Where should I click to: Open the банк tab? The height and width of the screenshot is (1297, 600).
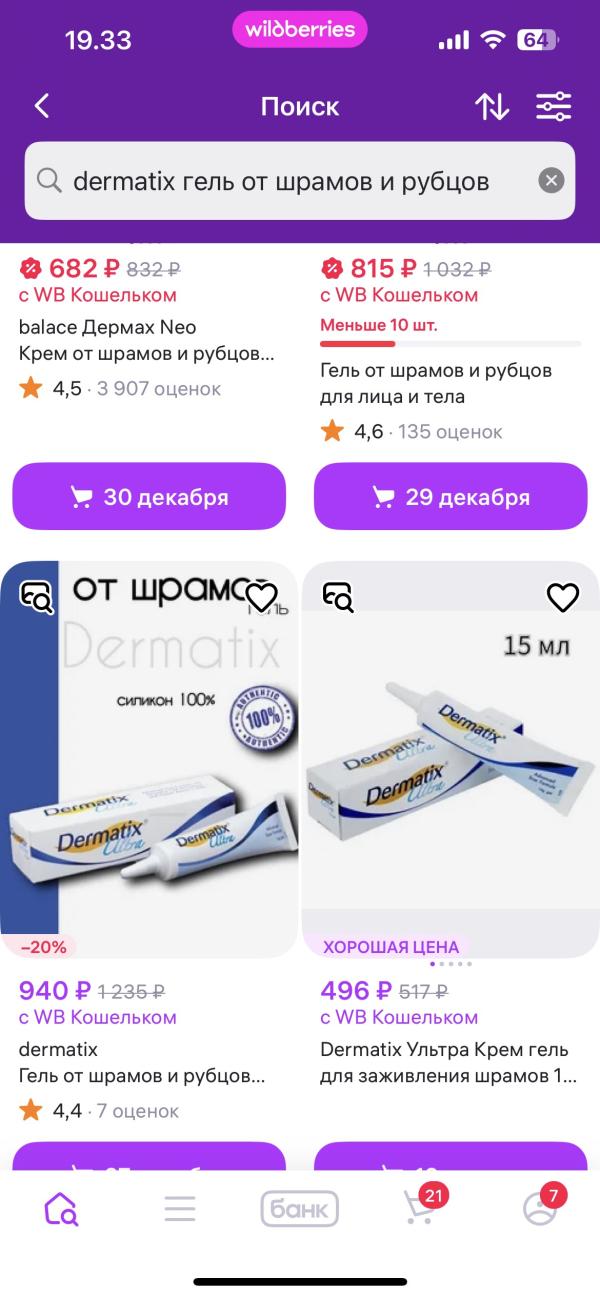[299, 1209]
